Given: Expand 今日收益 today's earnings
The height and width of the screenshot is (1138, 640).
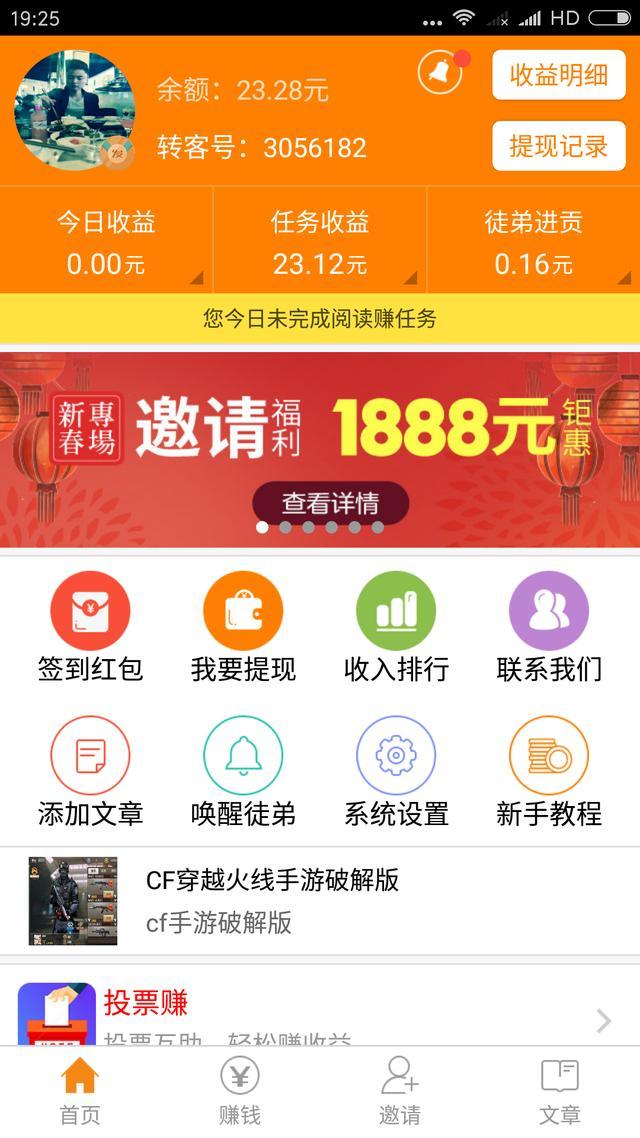Looking at the screenshot, I should pyautogui.click(x=106, y=241).
